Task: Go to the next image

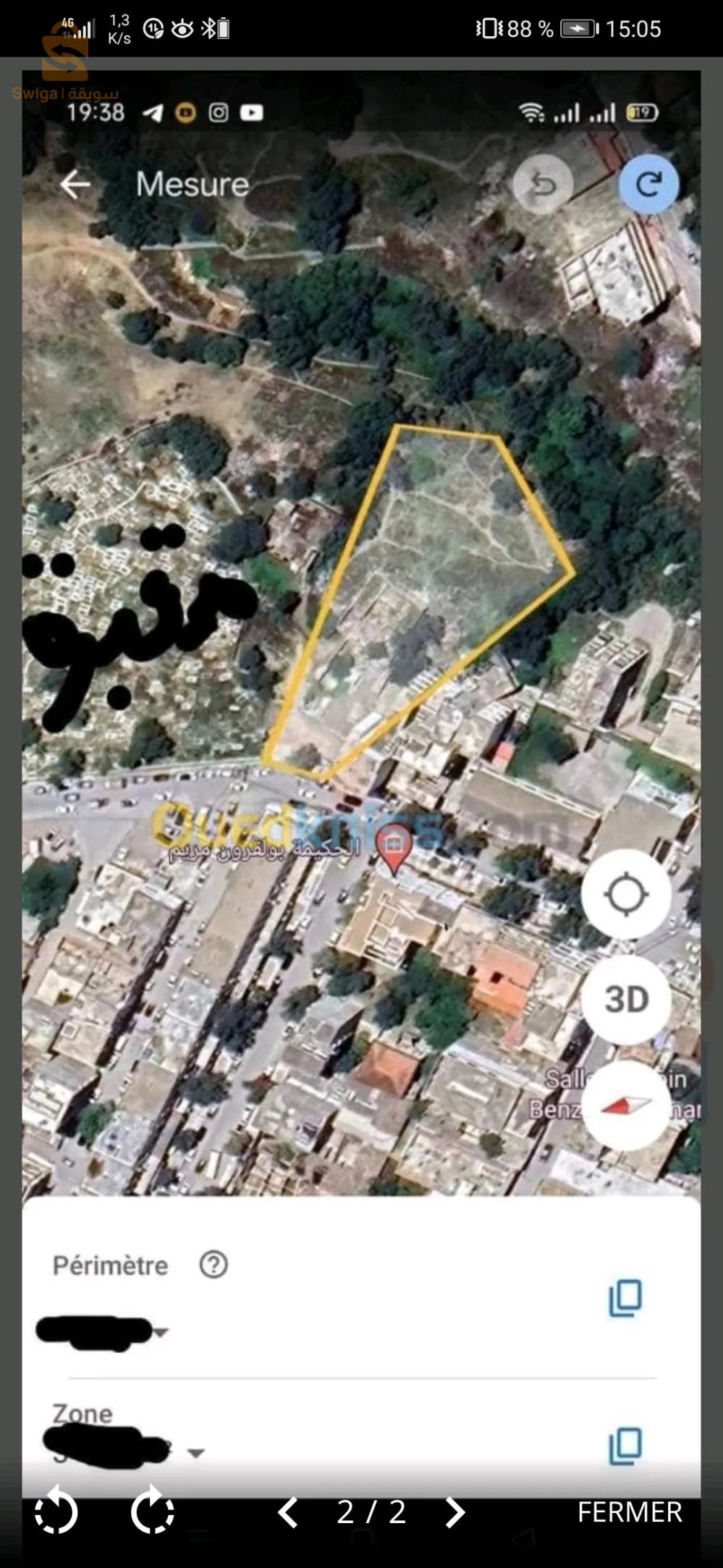Action: point(454,1513)
